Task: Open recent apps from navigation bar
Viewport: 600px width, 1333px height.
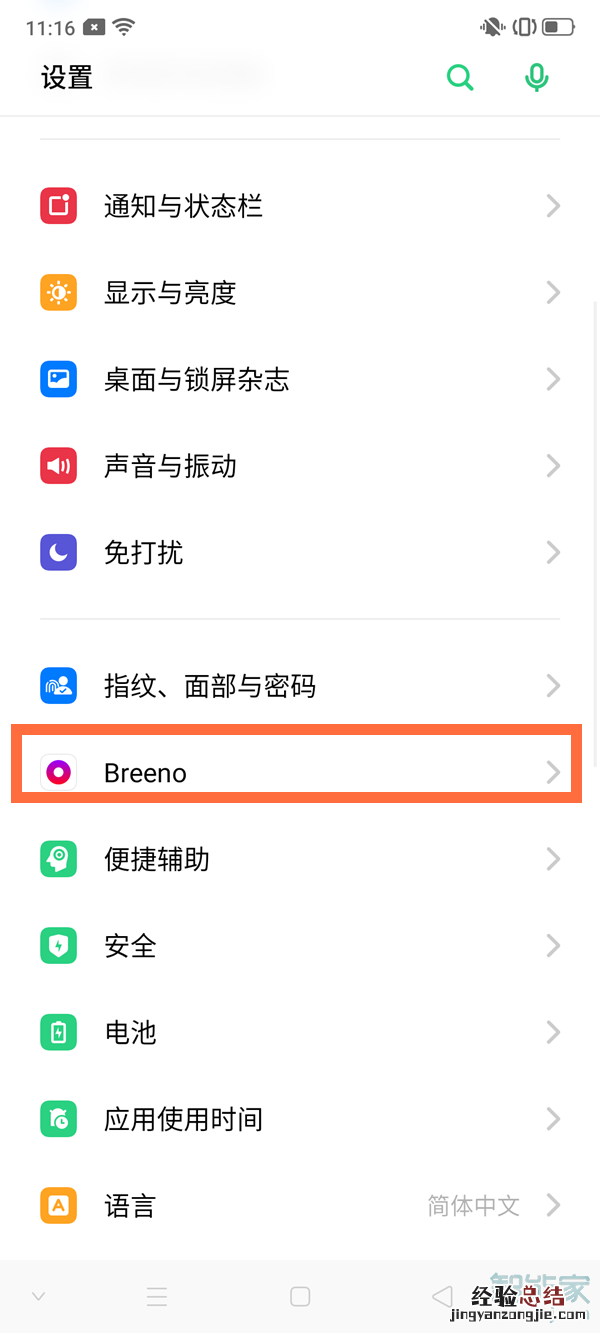Action: point(157,1297)
